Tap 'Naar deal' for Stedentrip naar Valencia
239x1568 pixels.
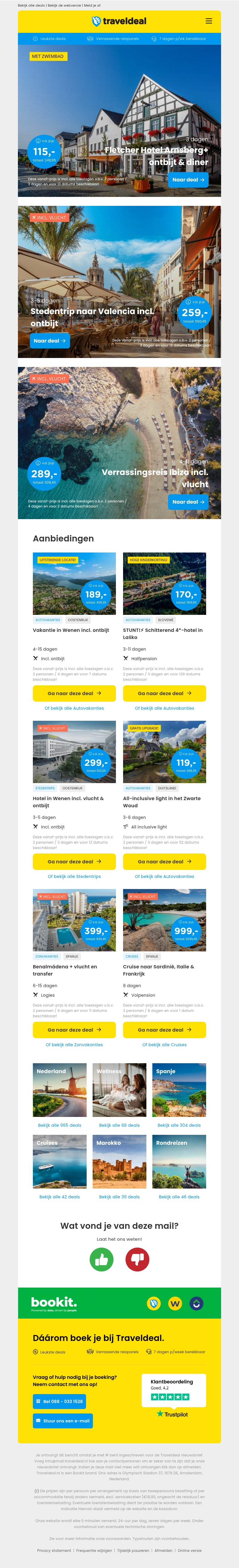coord(50,341)
